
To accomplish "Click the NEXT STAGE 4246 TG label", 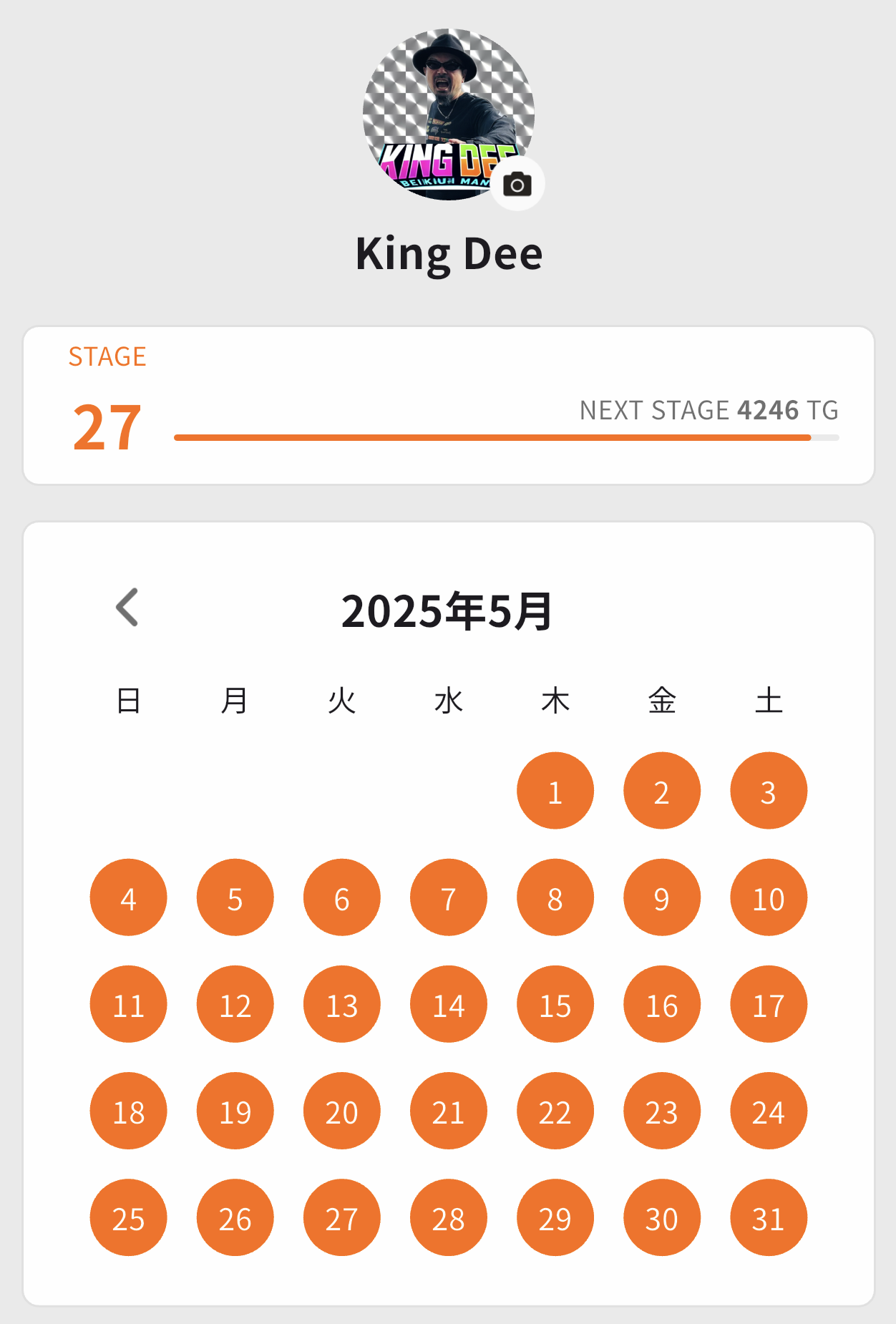I will click(708, 410).
